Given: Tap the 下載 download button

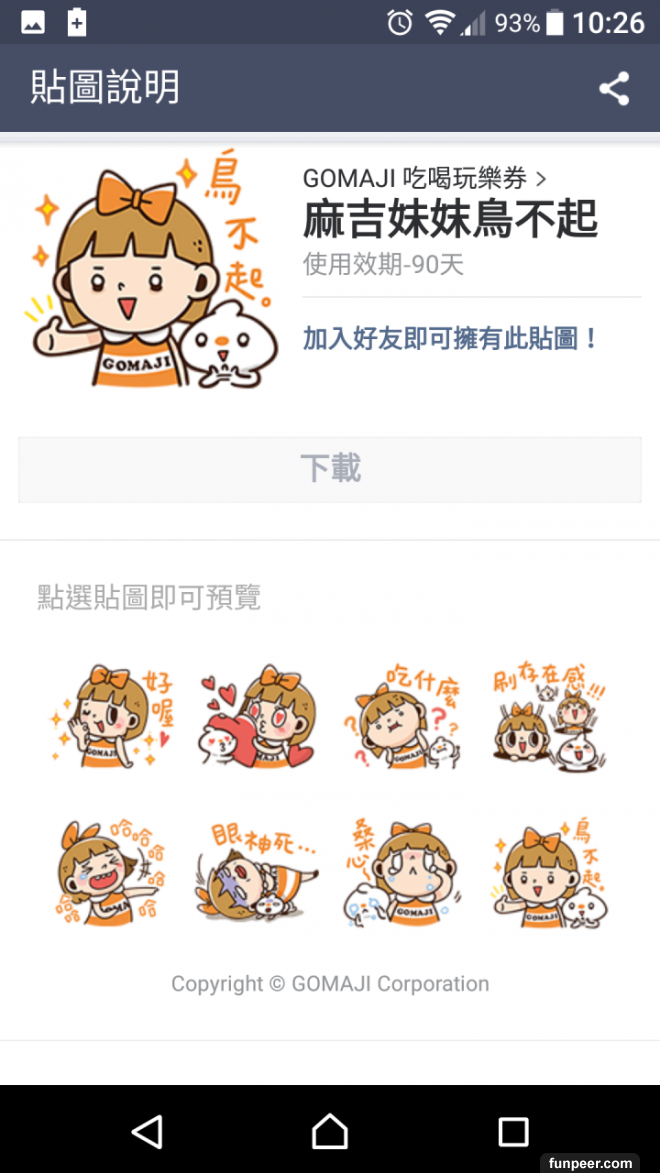Looking at the screenshot, I should point(330,469).
